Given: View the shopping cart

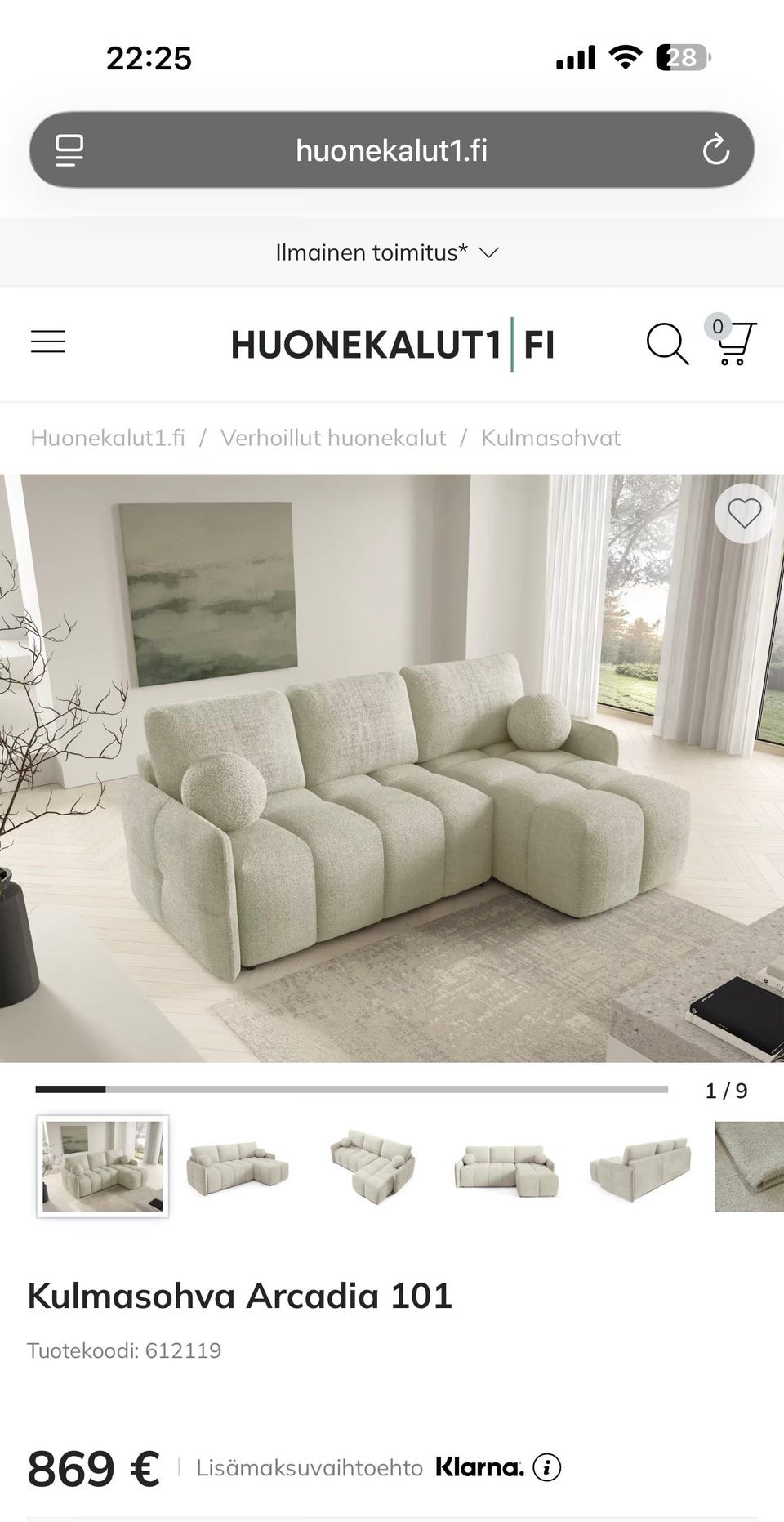Looking at the screenshot, I should point(733,340).
